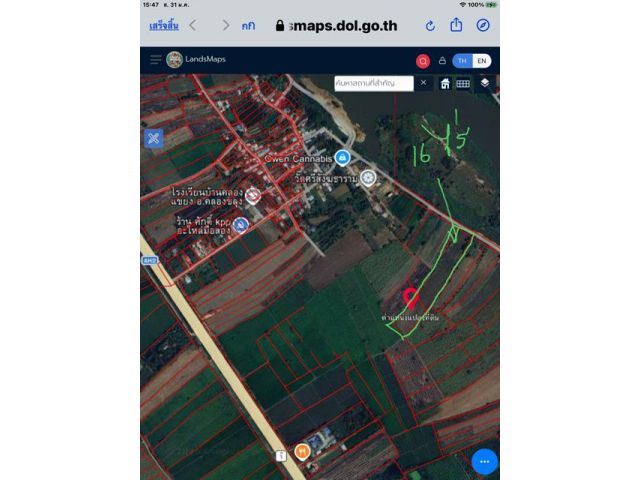This screenshot has height=480, width=640.
Task: Tap the Owen Cannabis map marker
Action: coord(342,158)
